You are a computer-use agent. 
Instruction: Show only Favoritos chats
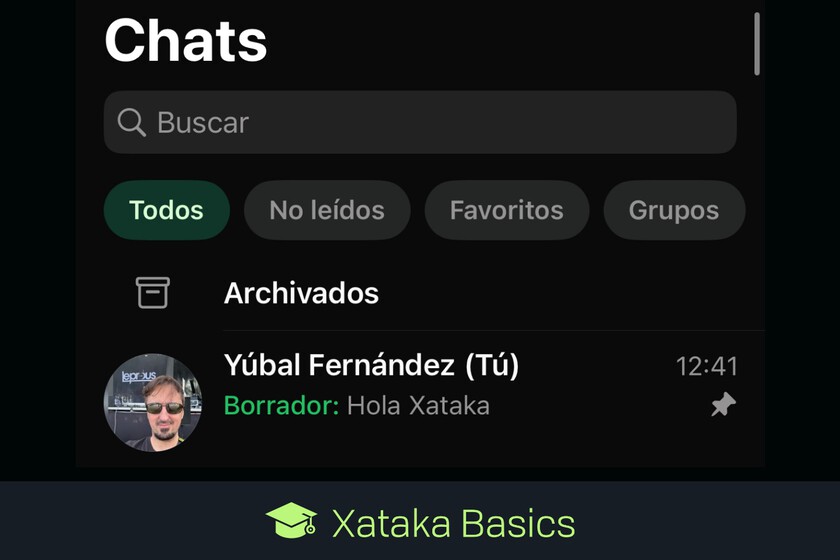pyautogui.click(x=506, y=210)
